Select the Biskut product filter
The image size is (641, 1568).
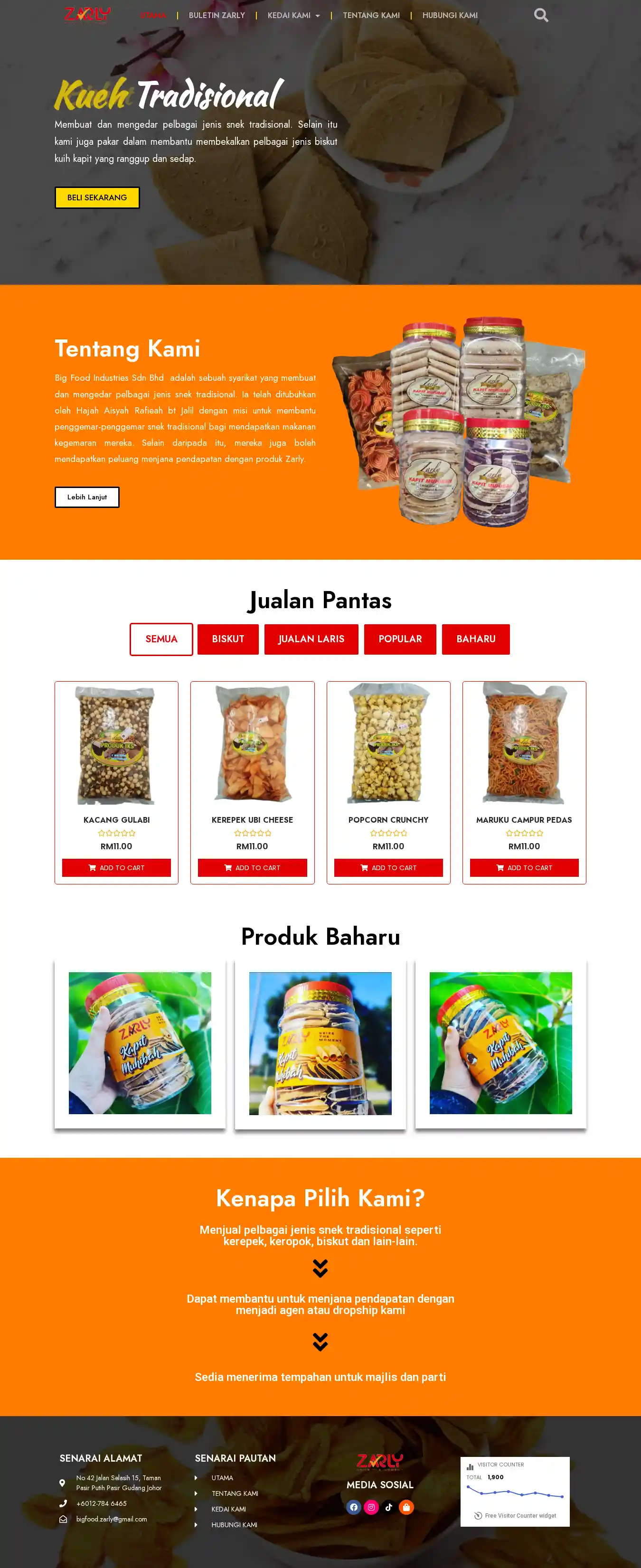tap(227, 638)
